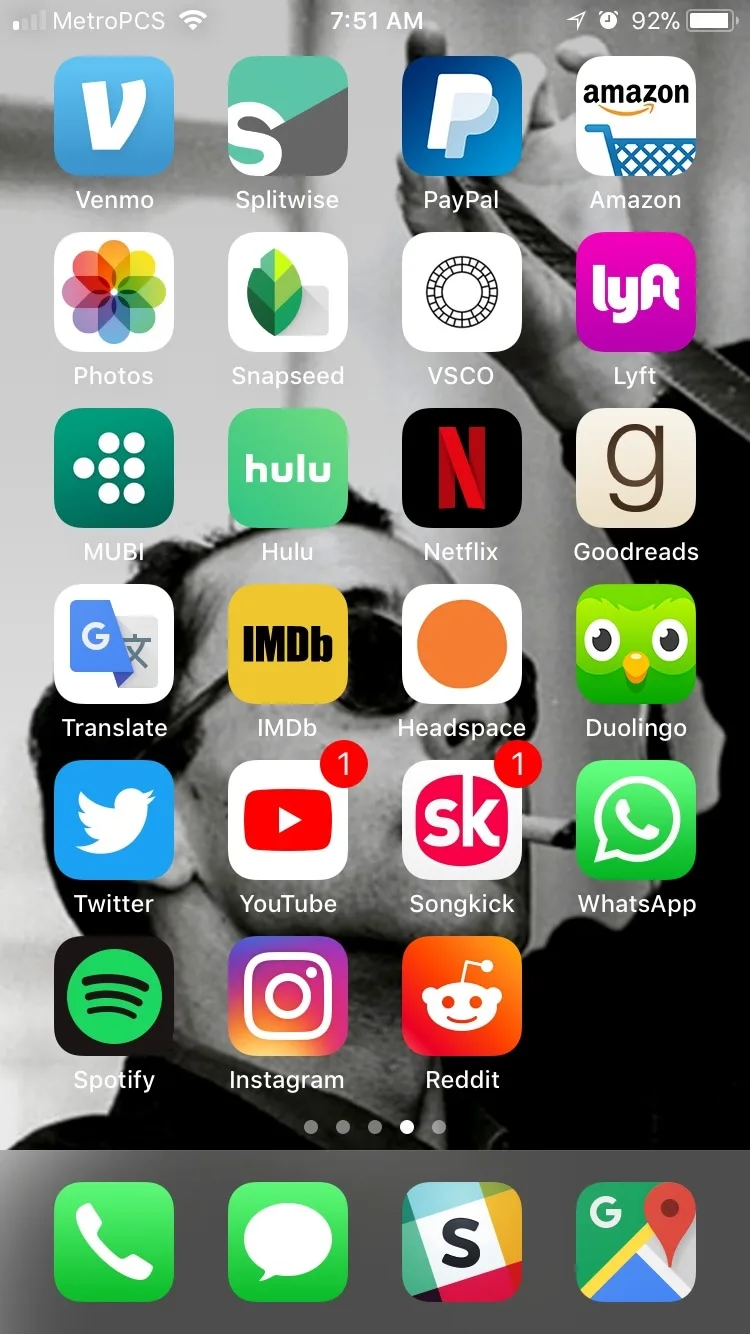
Task: Open Duolingo
Action: 636,644
